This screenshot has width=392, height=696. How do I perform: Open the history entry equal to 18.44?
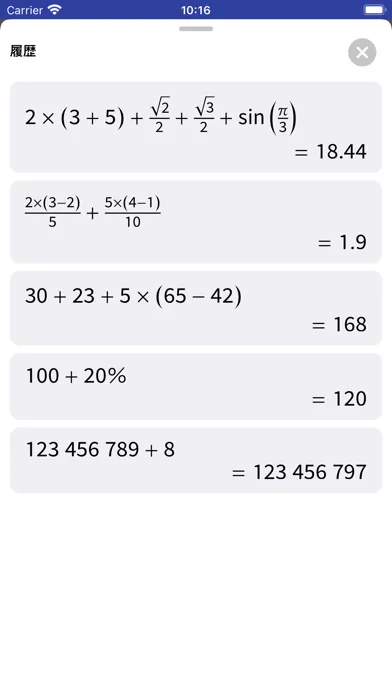(196, 127)
